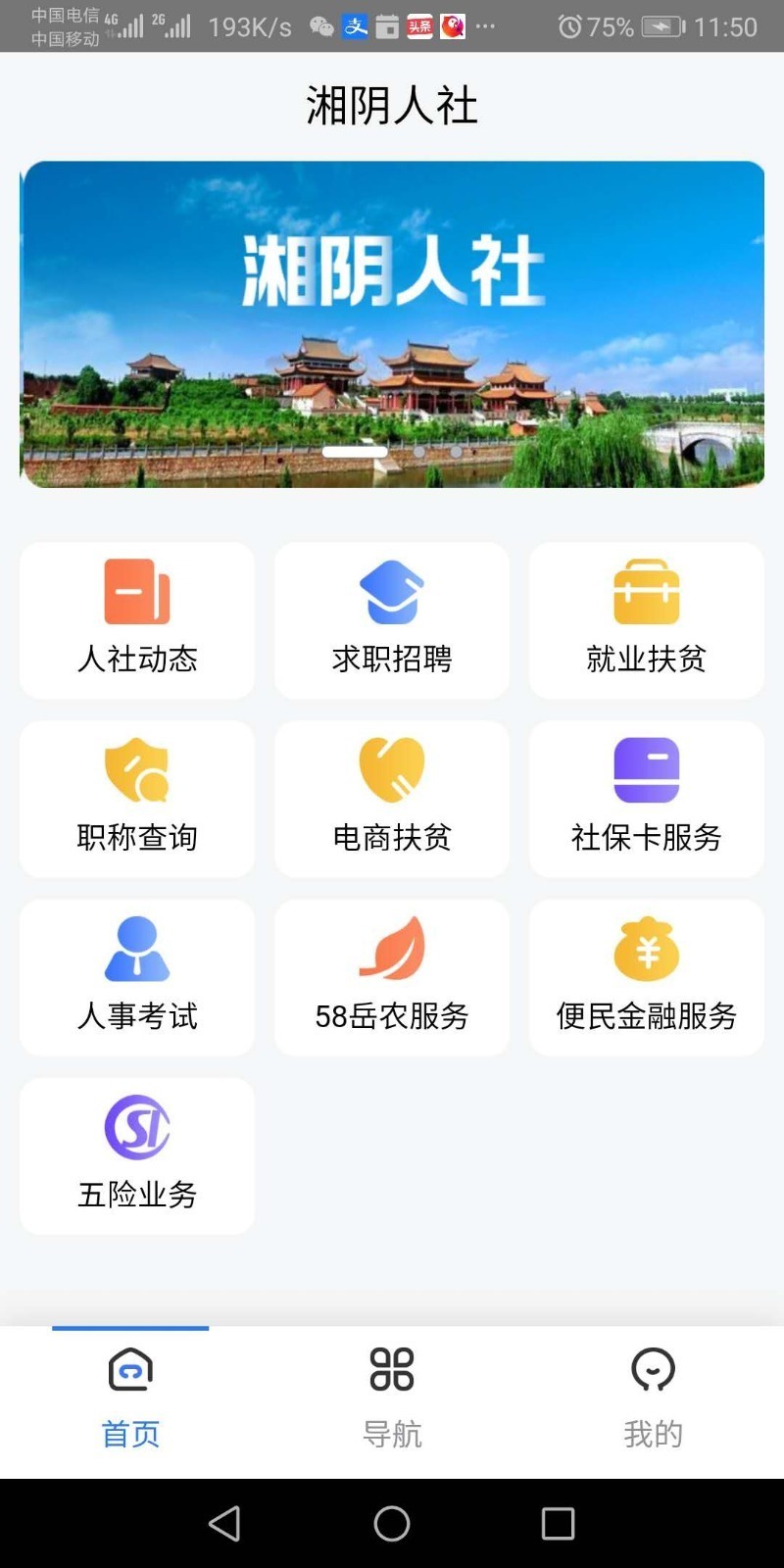Screen dimensions: 784x1568
Task: Select the 求职招聘 job search service
Action: [391, 619]
